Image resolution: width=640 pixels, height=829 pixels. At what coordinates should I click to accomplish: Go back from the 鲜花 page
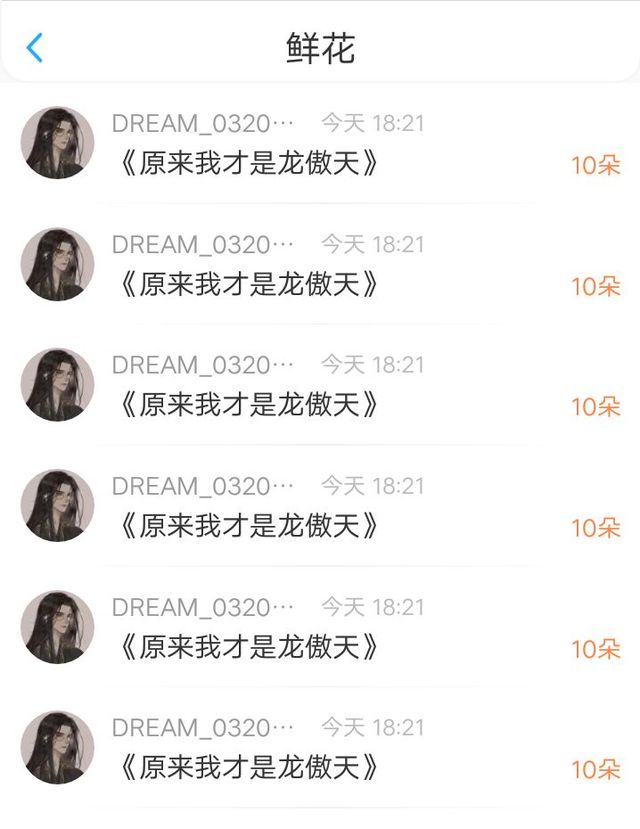tap(35, 47)
